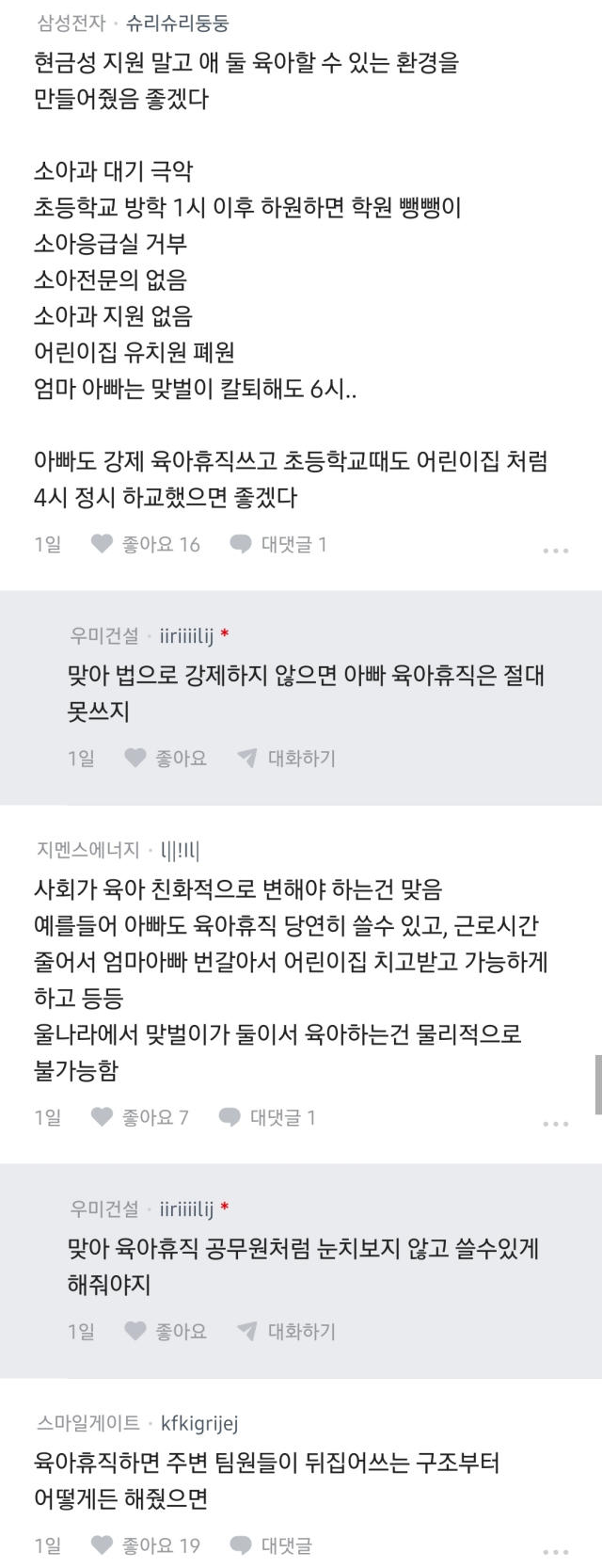Open more options for 슈리슈리둥둥's comment

556,550
